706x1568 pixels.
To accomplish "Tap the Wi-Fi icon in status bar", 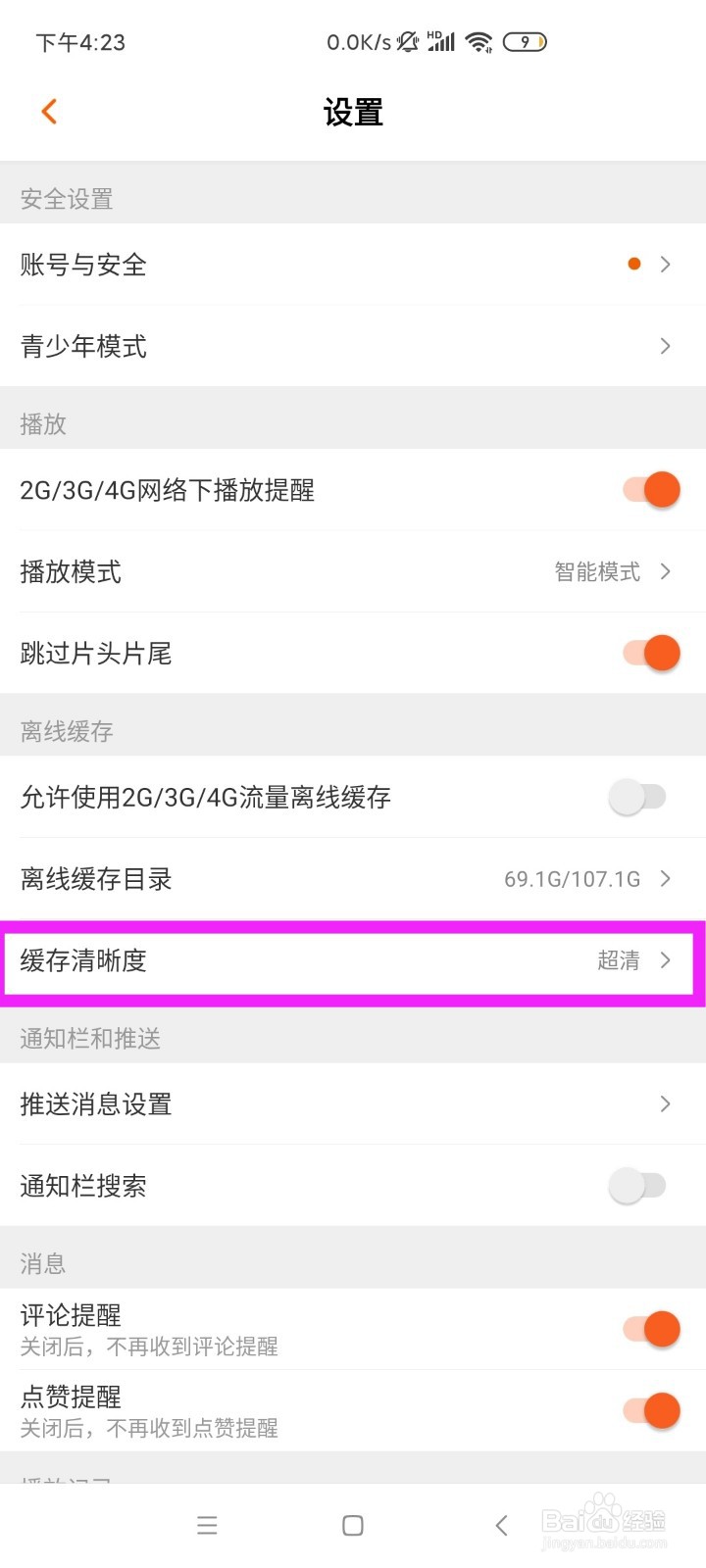I will [x=478, y=41].
